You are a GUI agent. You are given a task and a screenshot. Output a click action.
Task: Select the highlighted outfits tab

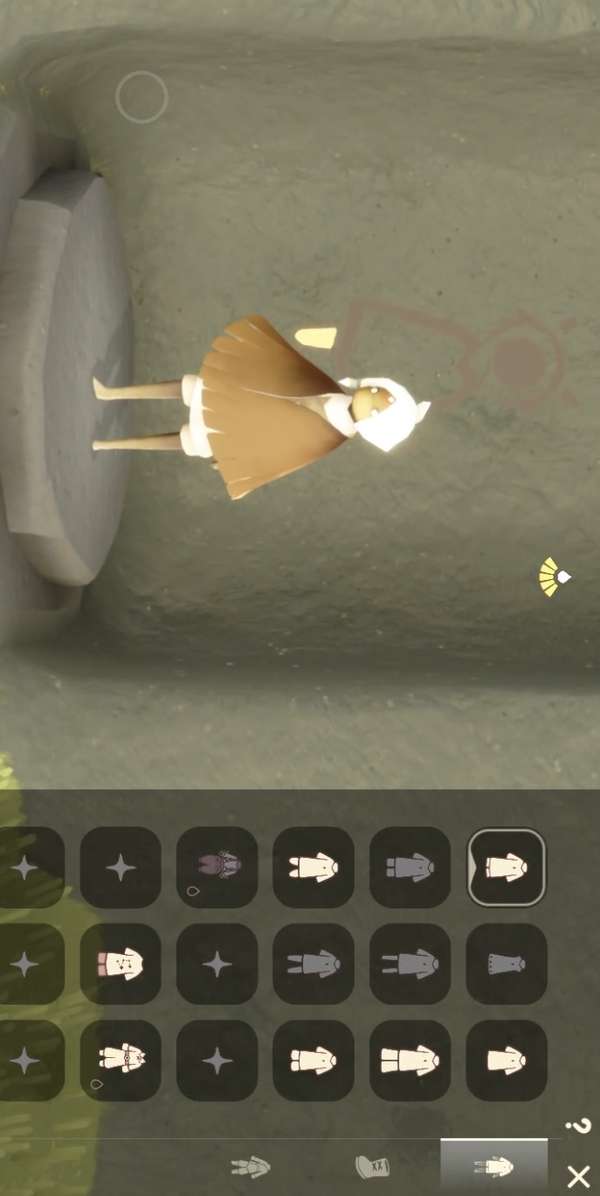(x=494, y=1166)
